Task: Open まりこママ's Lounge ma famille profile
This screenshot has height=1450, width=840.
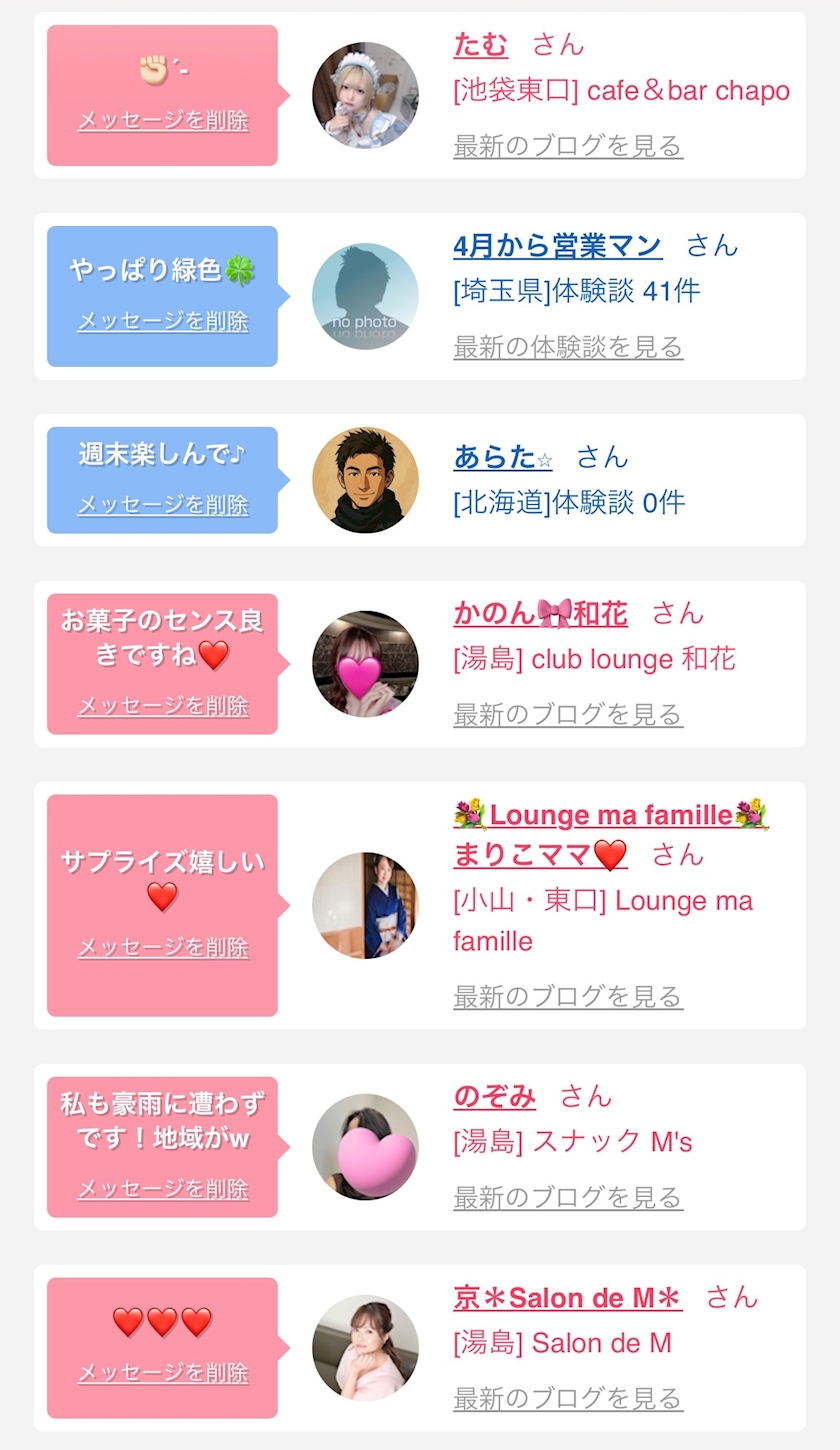Action: click(x=611, y=835)
